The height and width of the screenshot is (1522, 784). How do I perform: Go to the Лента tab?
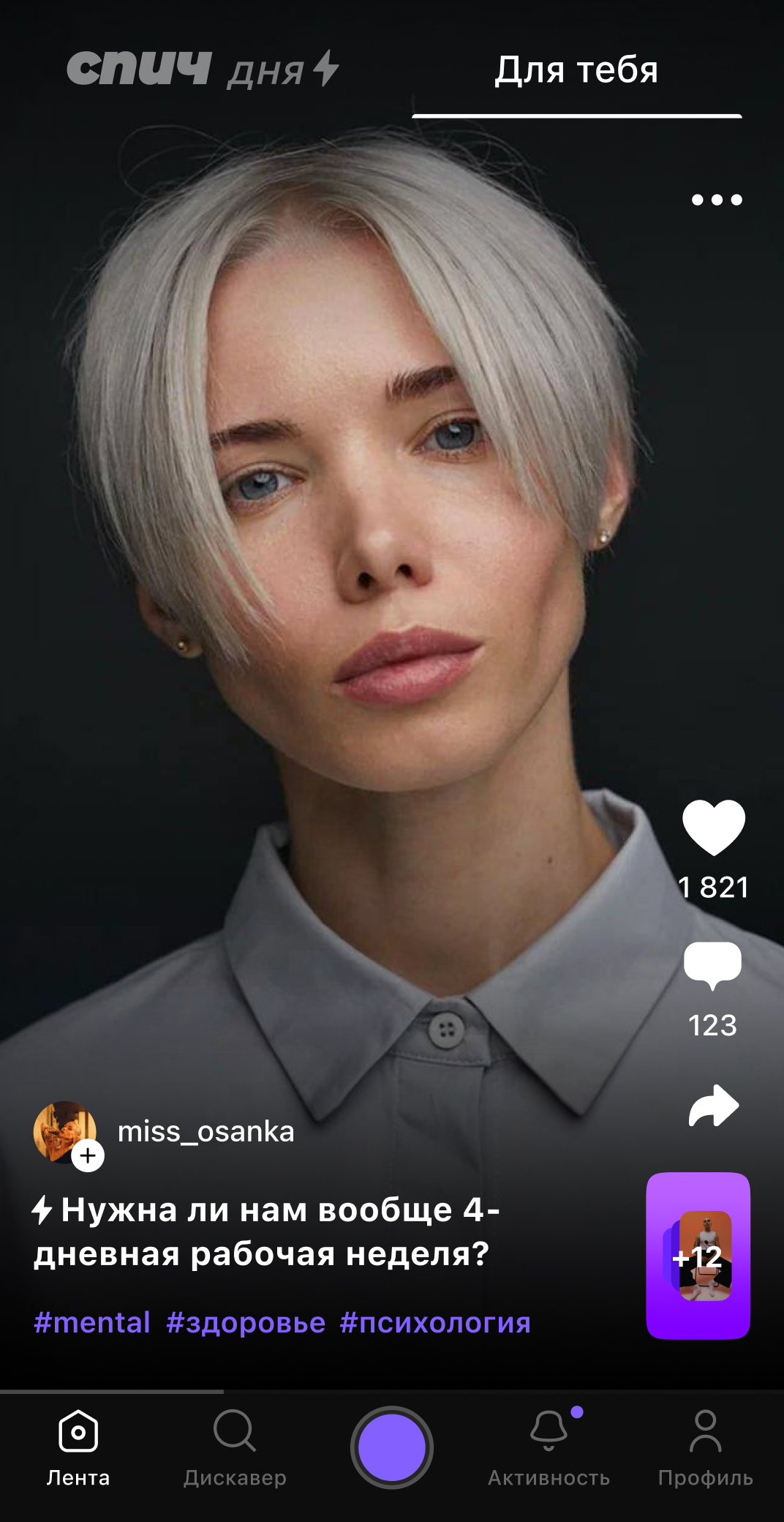pos(78,1447)
